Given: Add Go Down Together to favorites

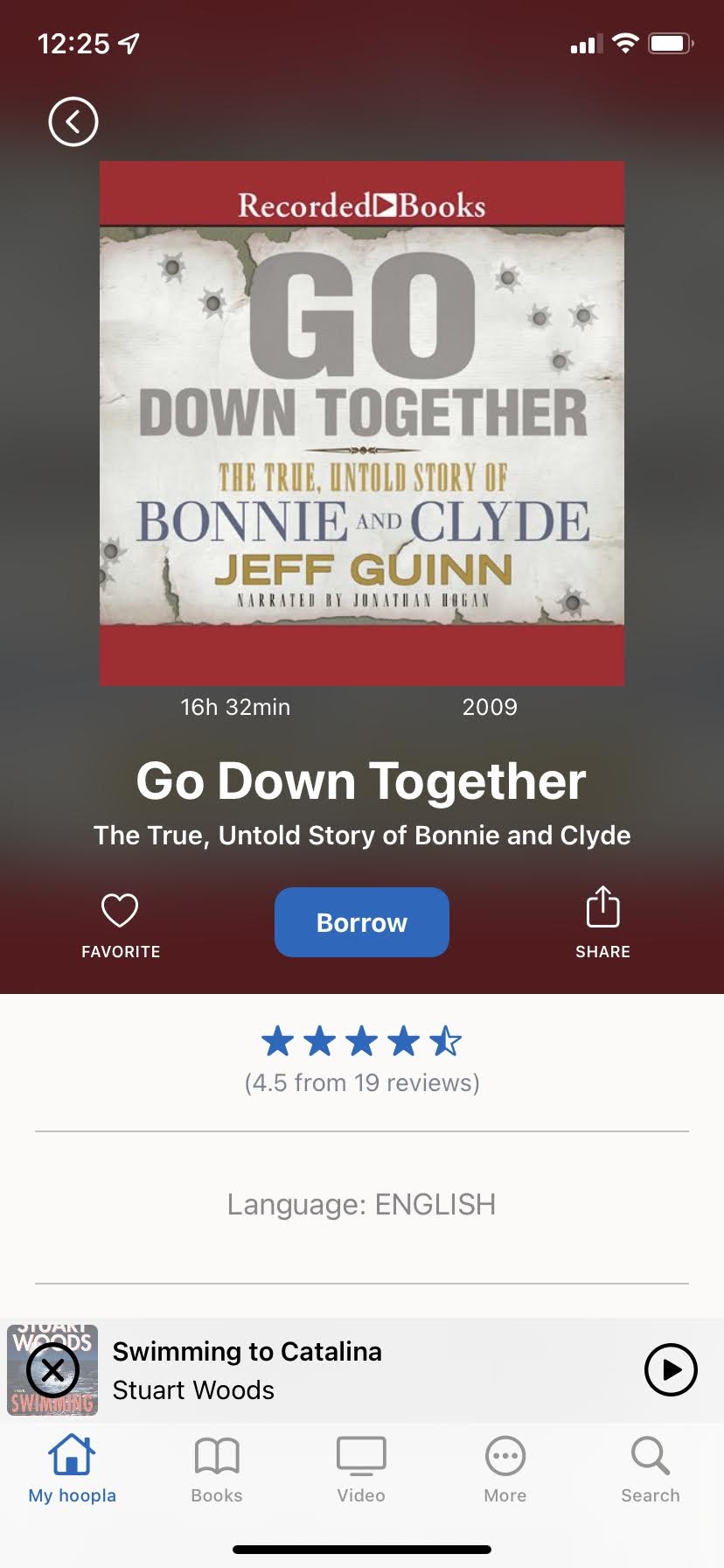Looking at the screenshot, I should point(121,924).
